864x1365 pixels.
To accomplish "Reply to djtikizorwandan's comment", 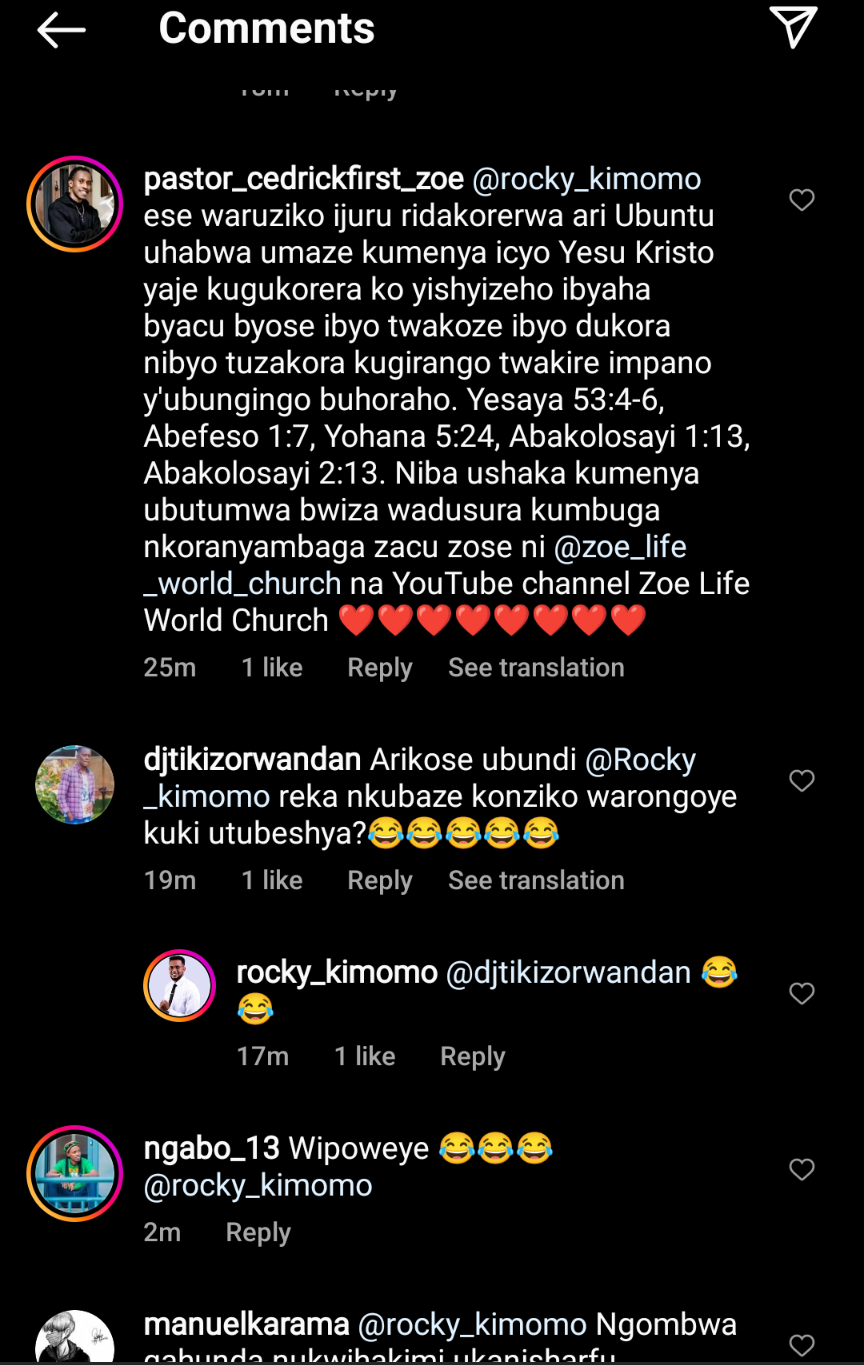I will point(379,880).
